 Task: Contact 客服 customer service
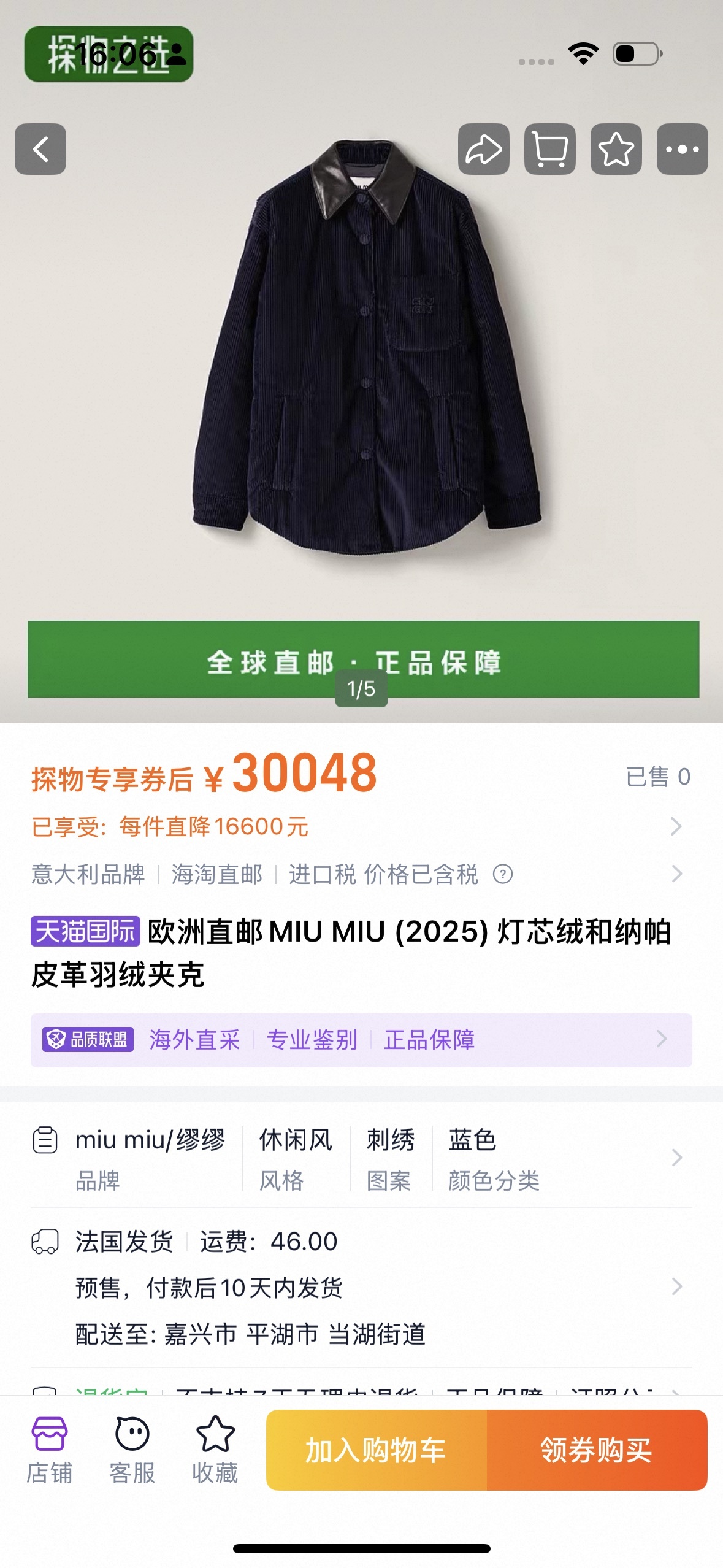point(132,1450)
